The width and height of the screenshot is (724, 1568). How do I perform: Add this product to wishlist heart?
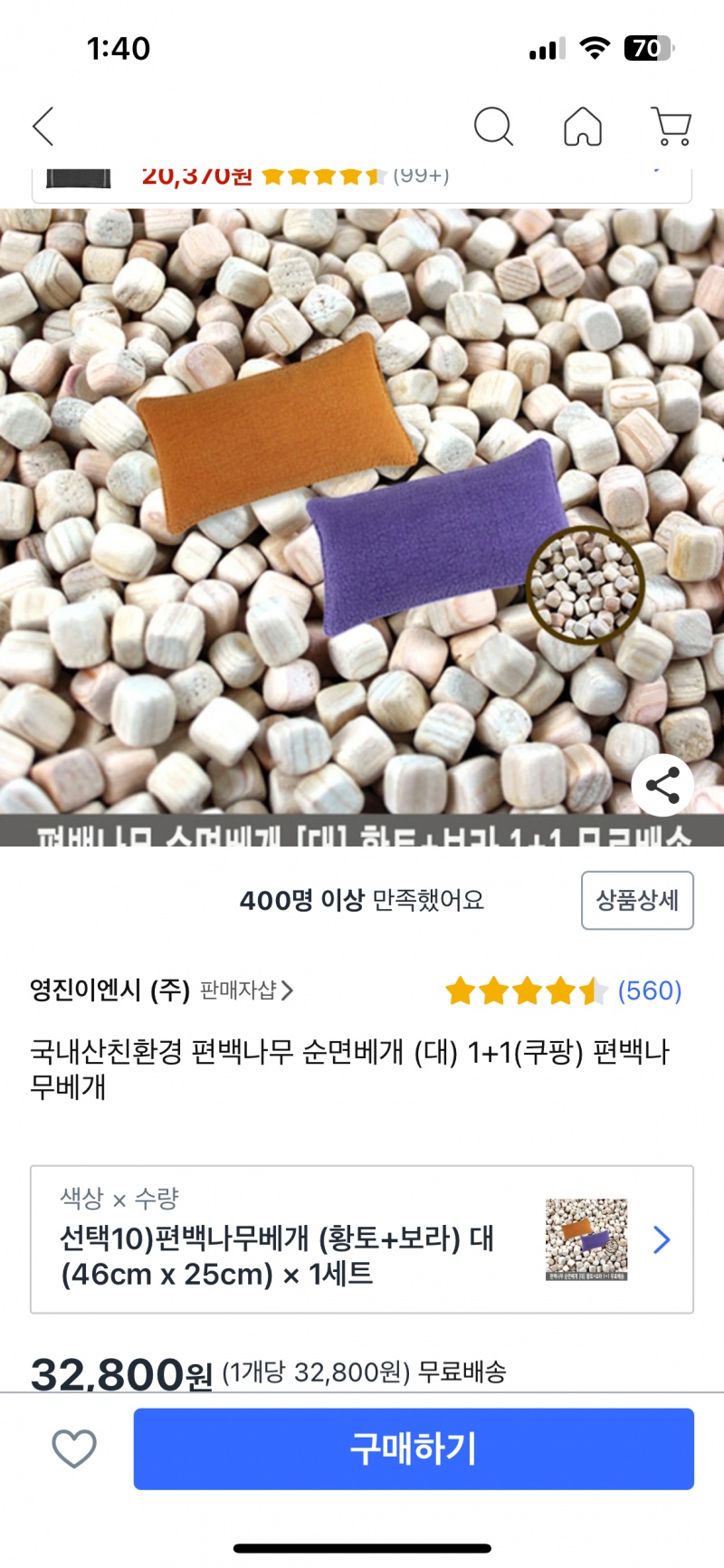click(x=74, y=1448)
